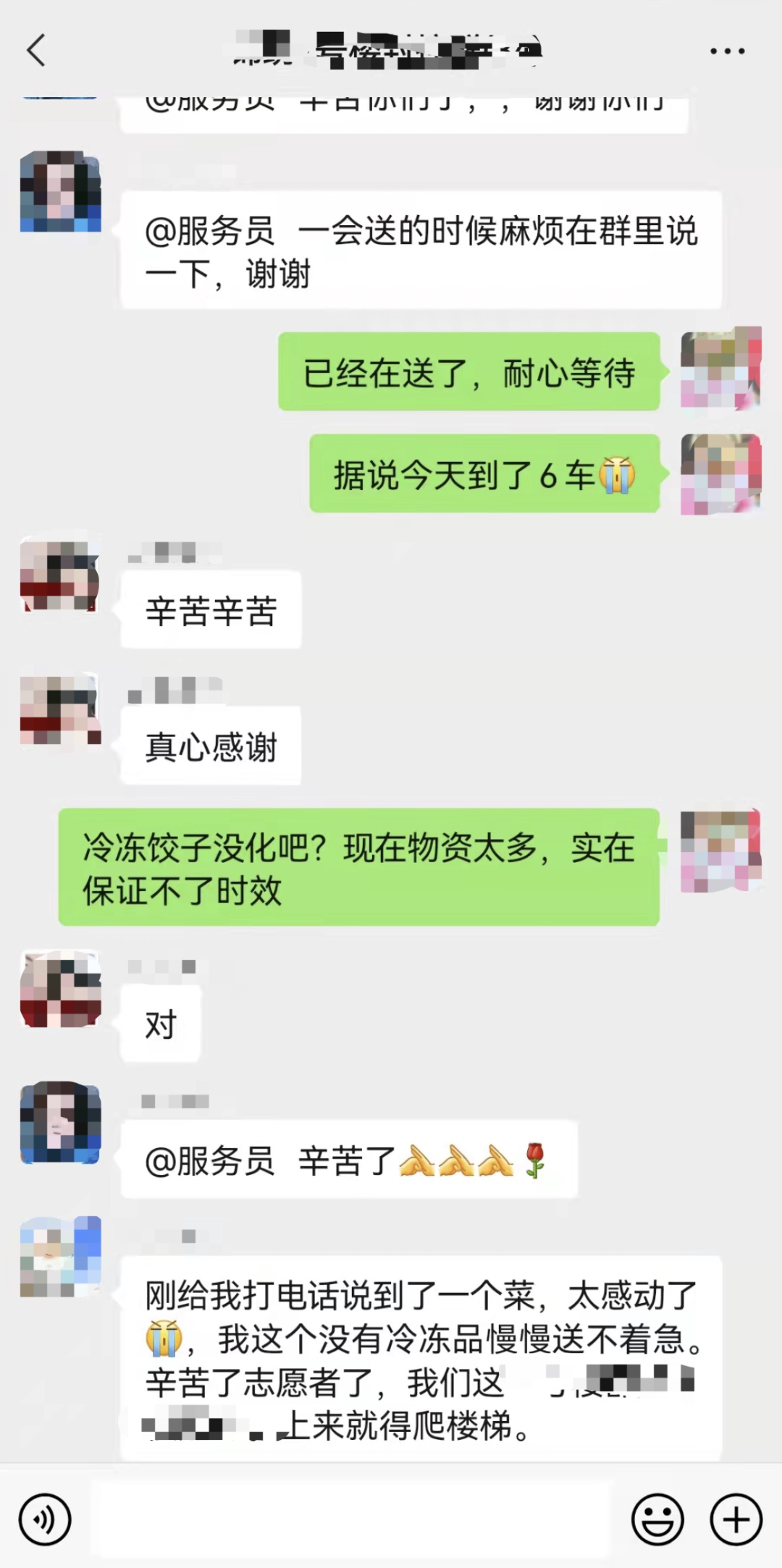782x1568 pixels.
Task: View profile of sender who said 对
Action: (x=60, y=989)
